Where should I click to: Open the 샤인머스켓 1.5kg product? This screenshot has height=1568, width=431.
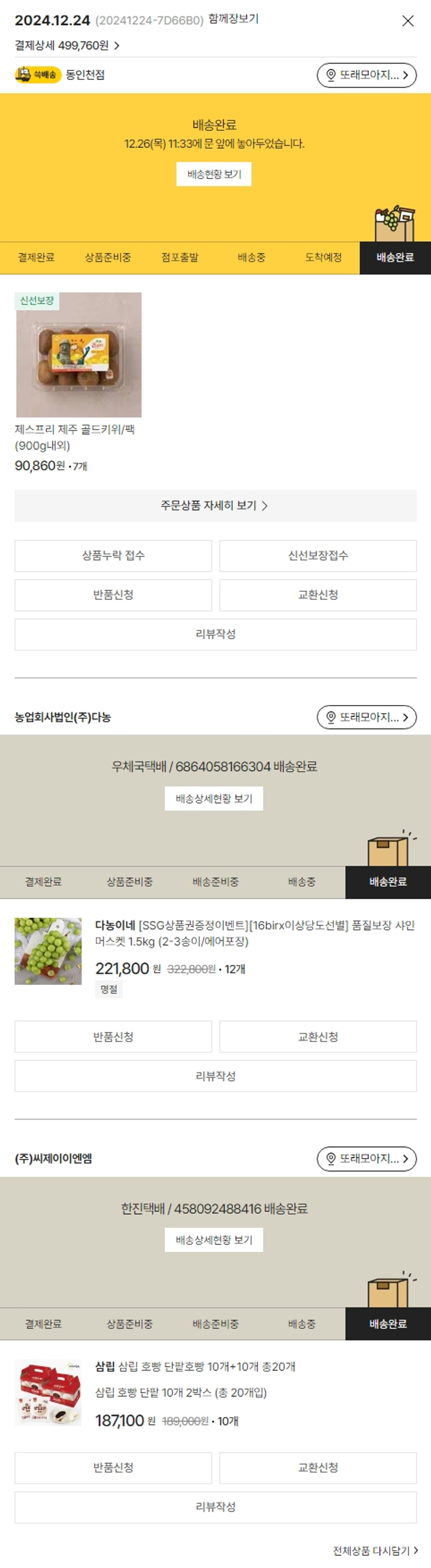pos(255,932)
